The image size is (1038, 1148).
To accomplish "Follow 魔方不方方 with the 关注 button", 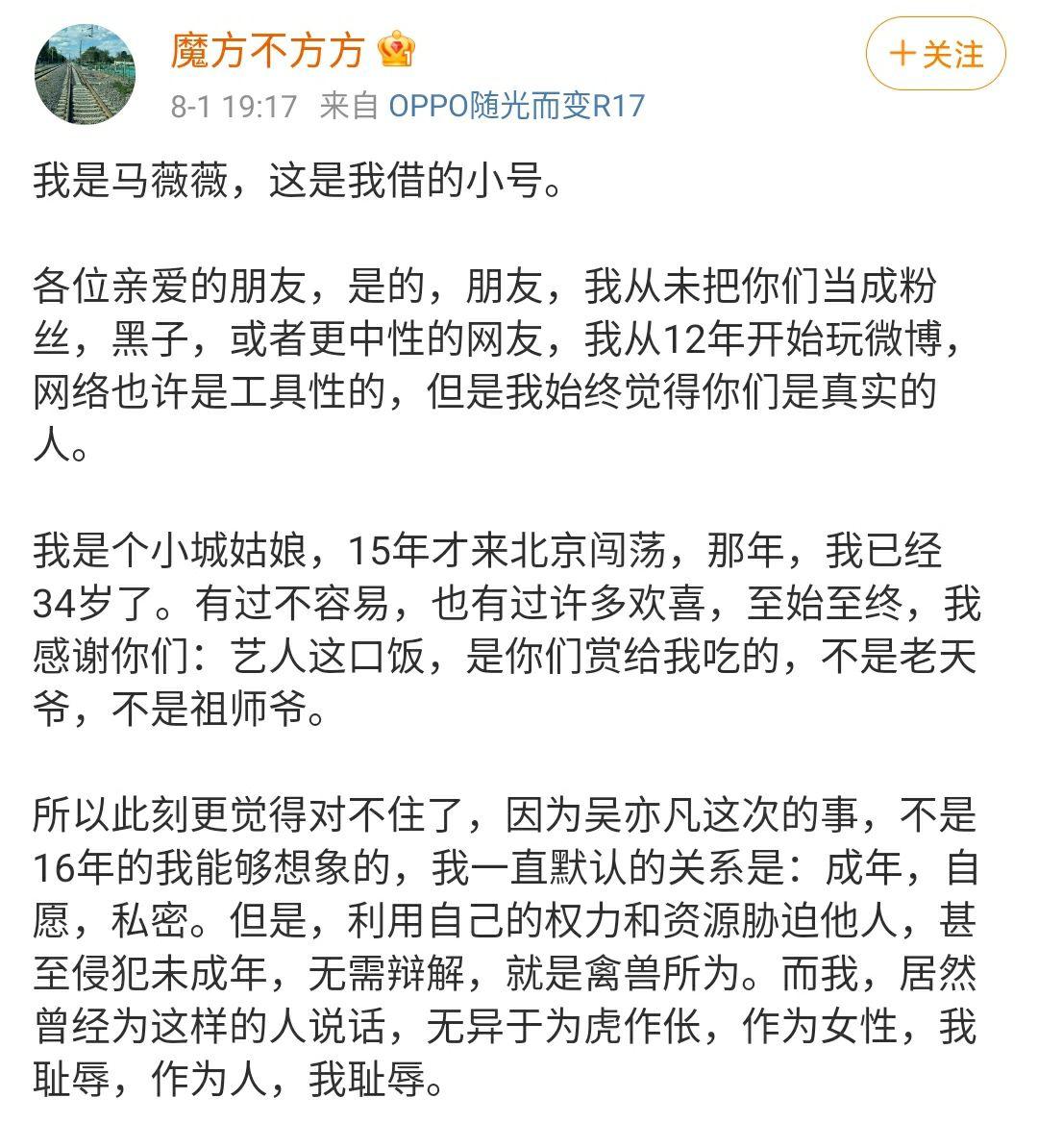I will click(935, 54).
